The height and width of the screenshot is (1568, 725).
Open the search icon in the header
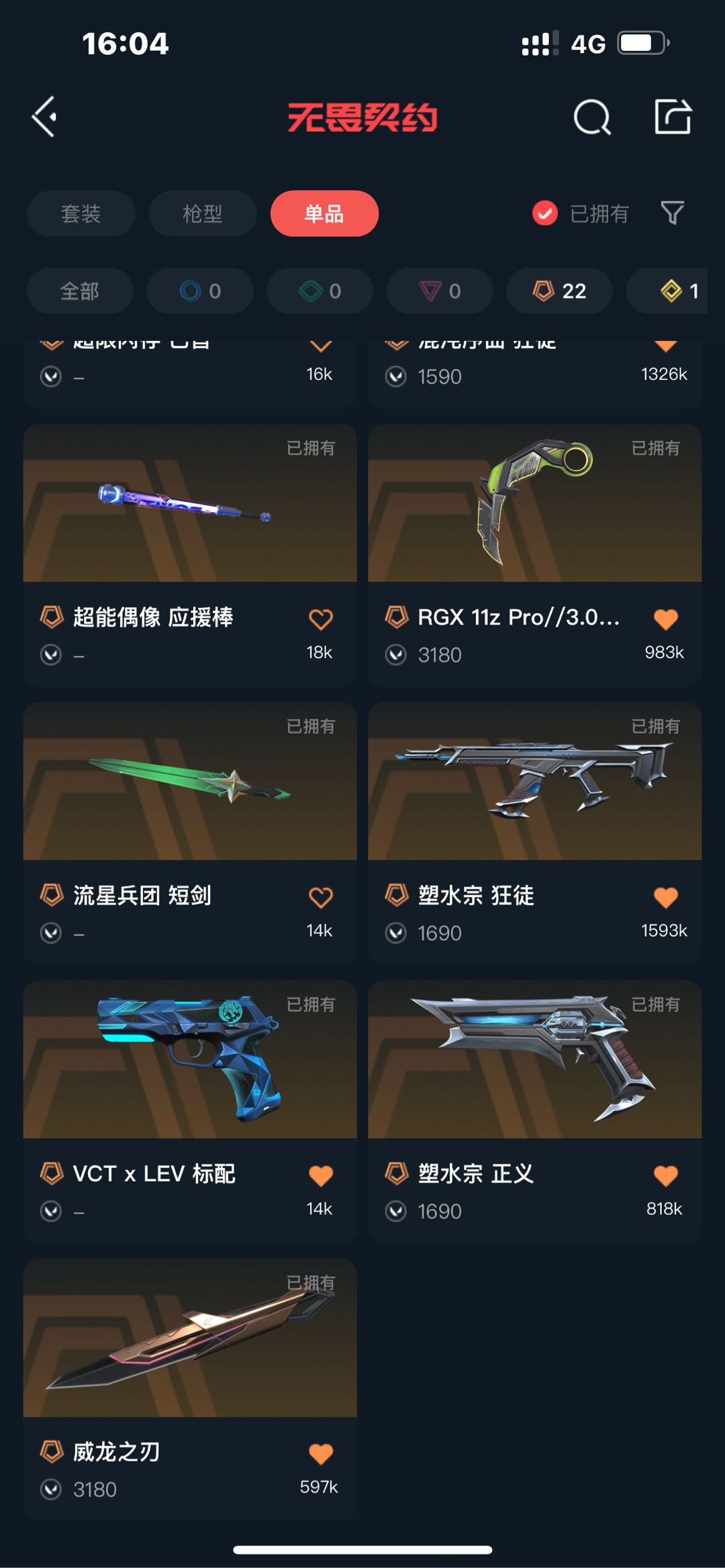coord(592,117)
